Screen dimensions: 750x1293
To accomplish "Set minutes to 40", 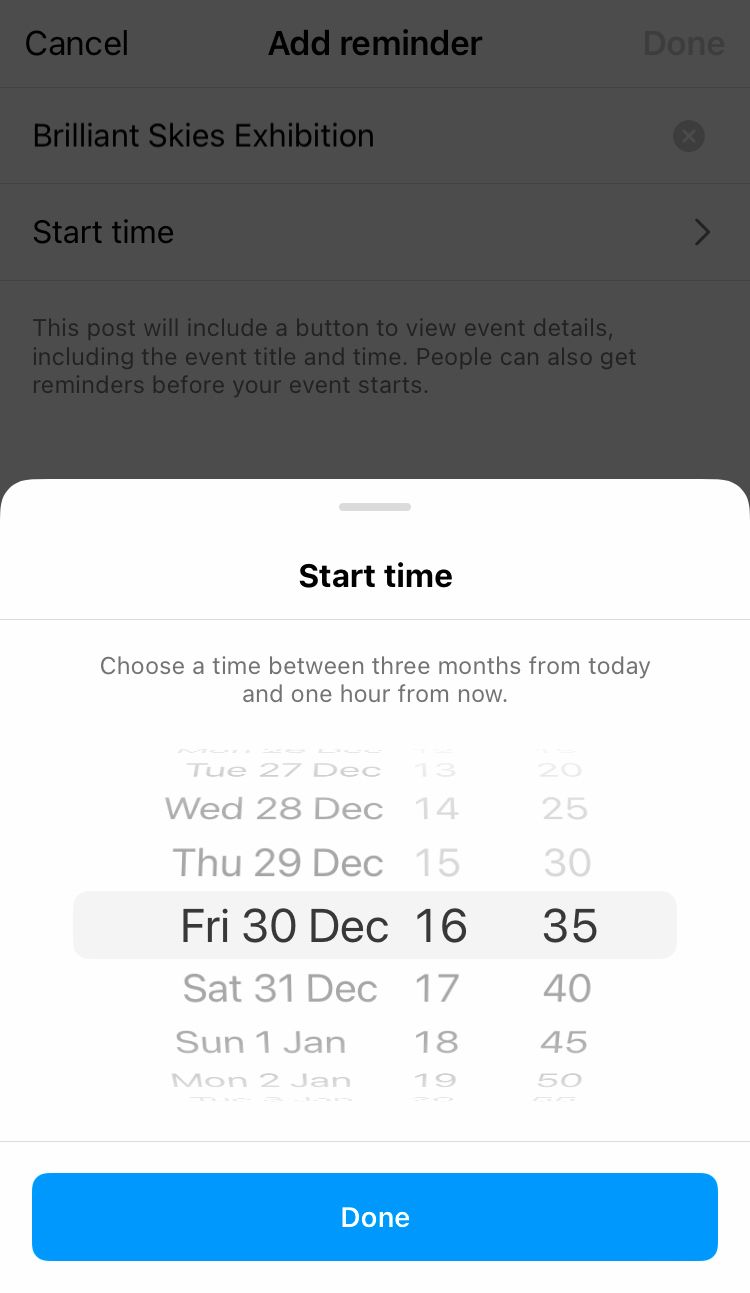I will [567, 988].
